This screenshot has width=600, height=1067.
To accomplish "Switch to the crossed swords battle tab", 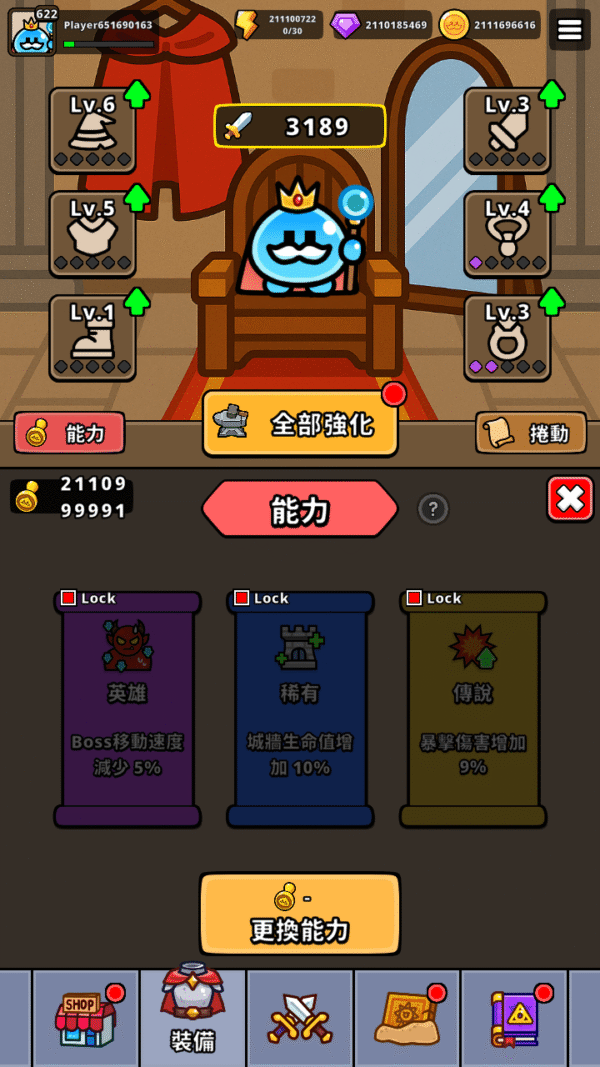I will tap(300, 1018).
